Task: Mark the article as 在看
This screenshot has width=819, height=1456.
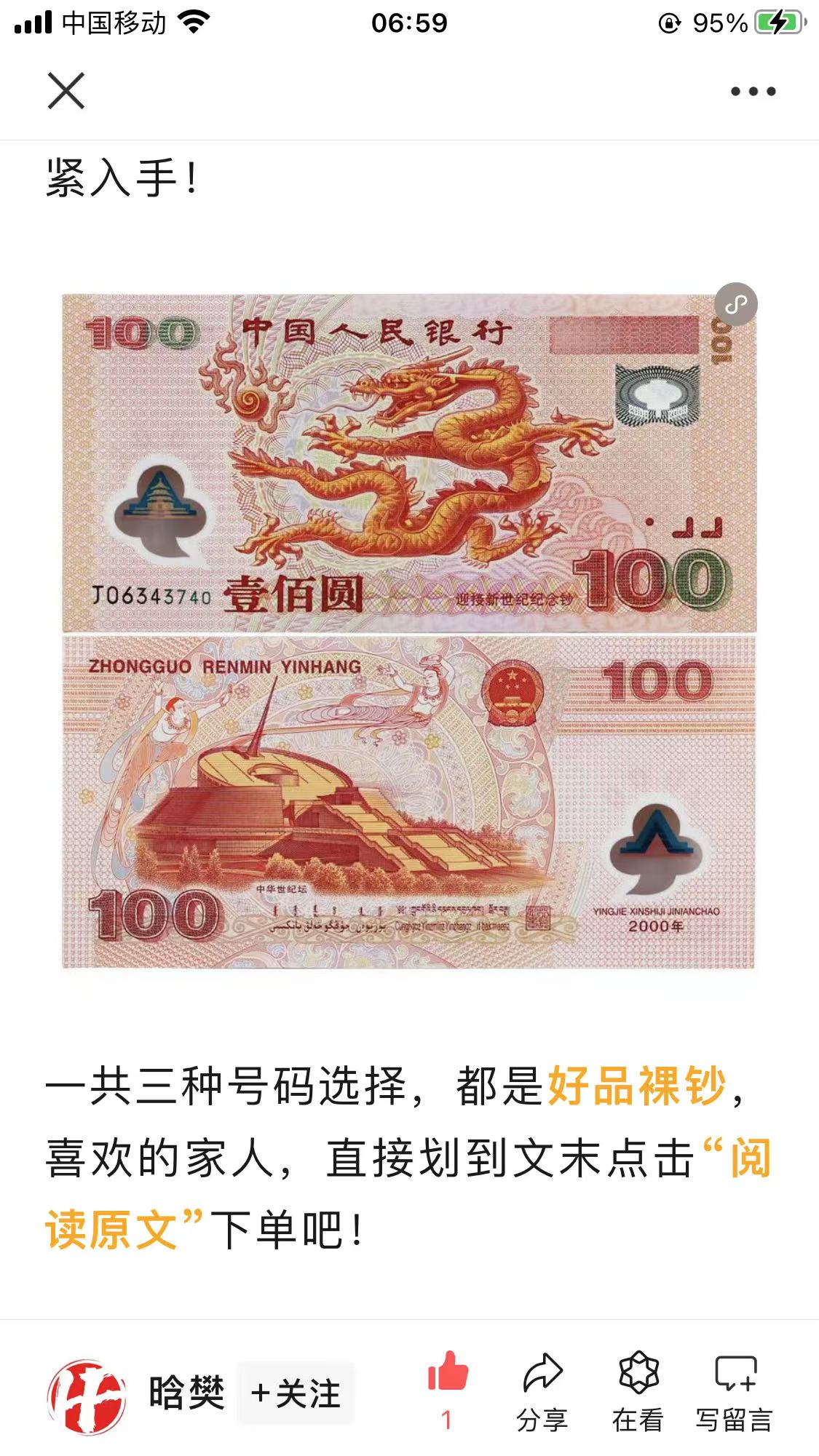Action: click(x=638, y=1391)
